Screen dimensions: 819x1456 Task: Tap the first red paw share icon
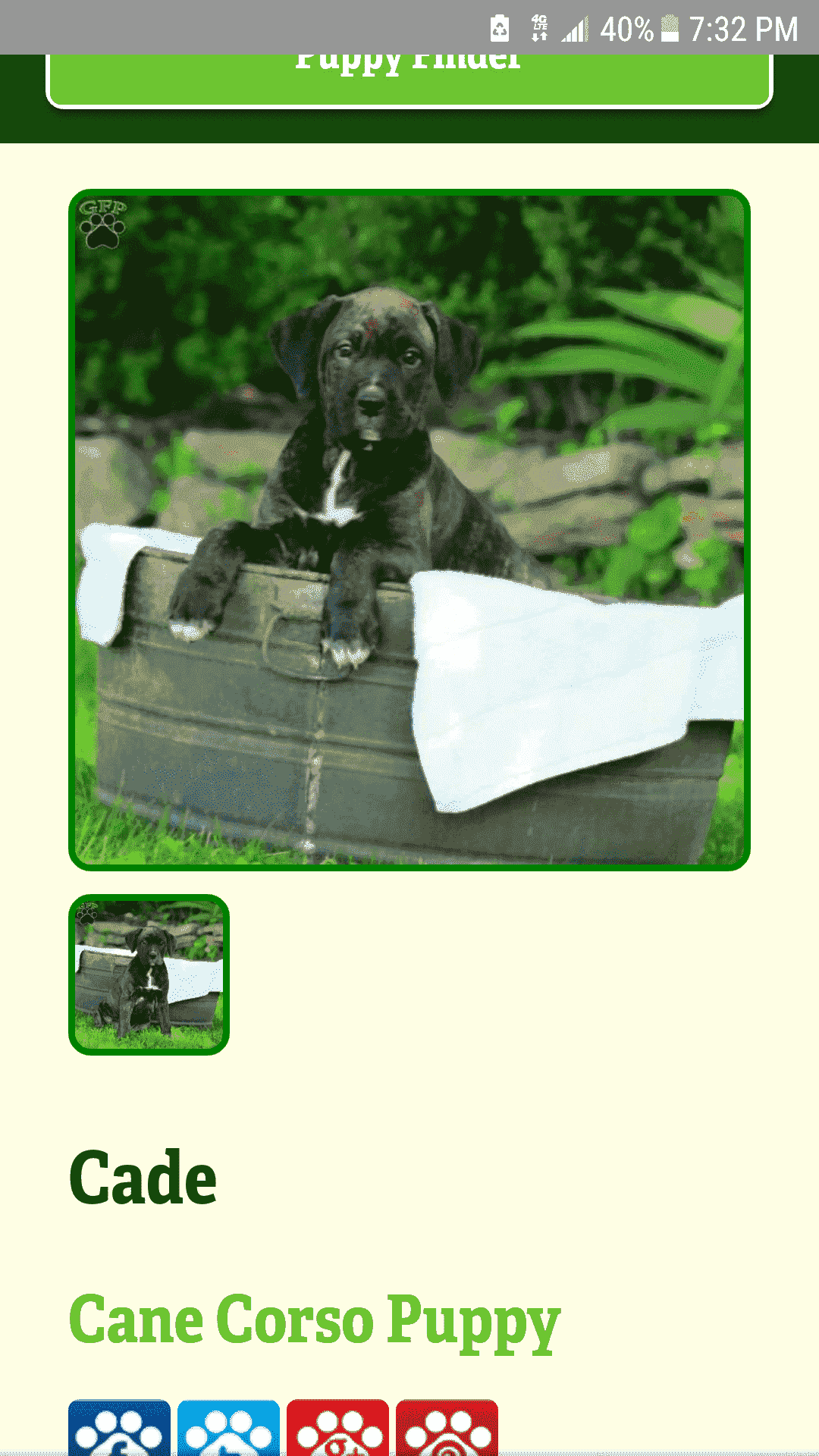pos(338,1427)
